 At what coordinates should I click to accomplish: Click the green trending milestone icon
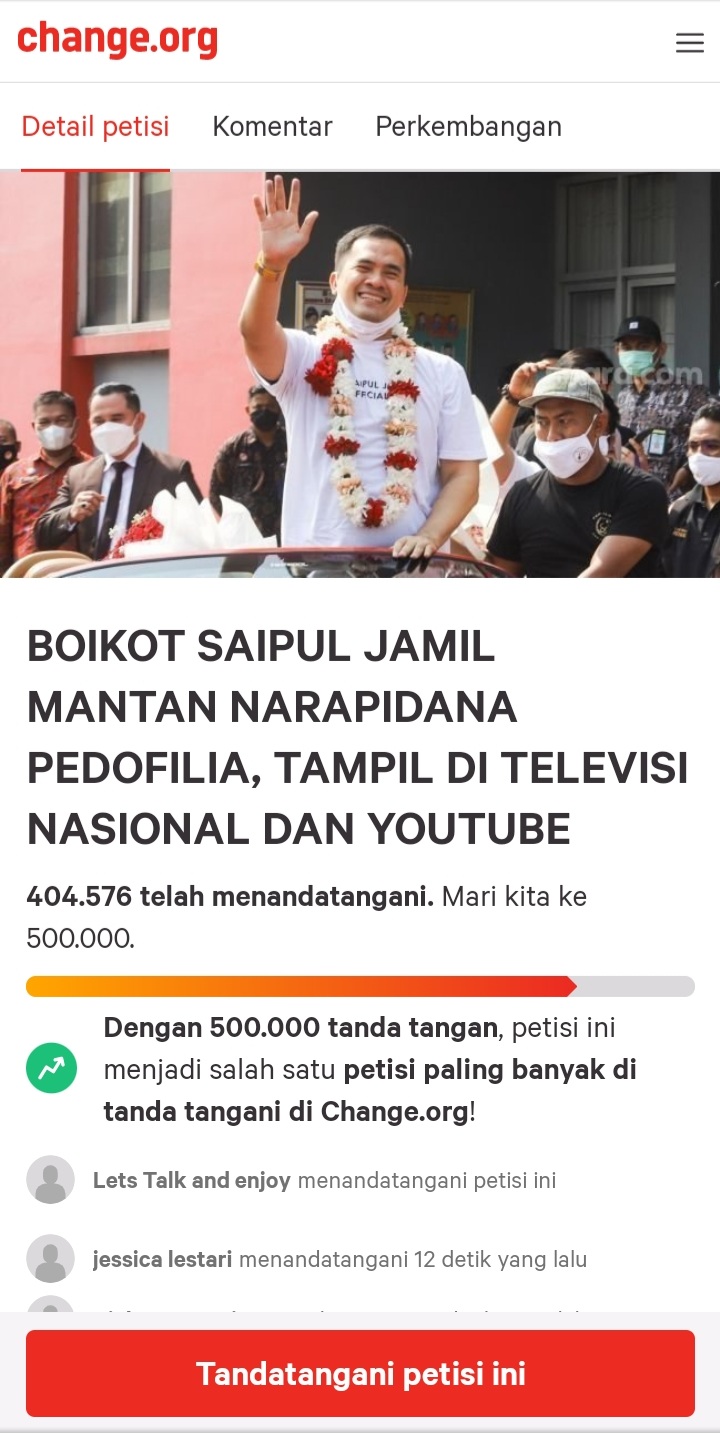coord(52,1068)
